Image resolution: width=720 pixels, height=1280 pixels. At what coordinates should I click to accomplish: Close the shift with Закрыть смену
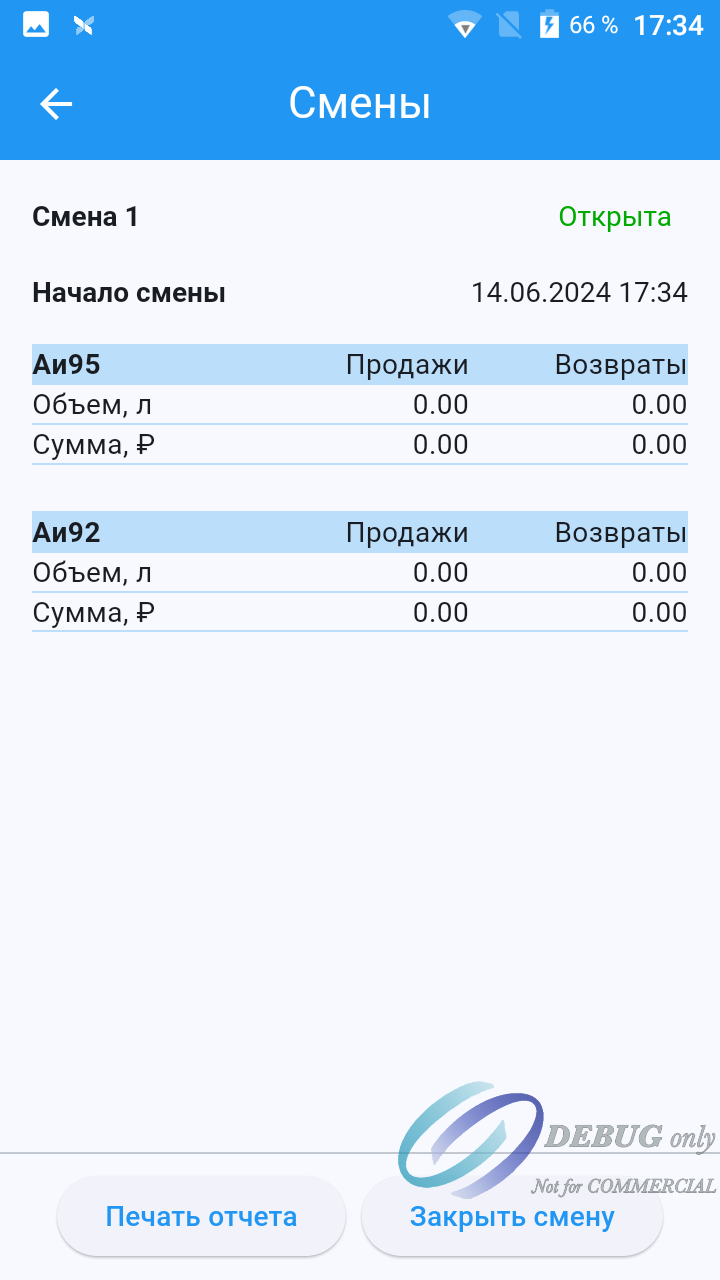click(x=512, y=1216)
